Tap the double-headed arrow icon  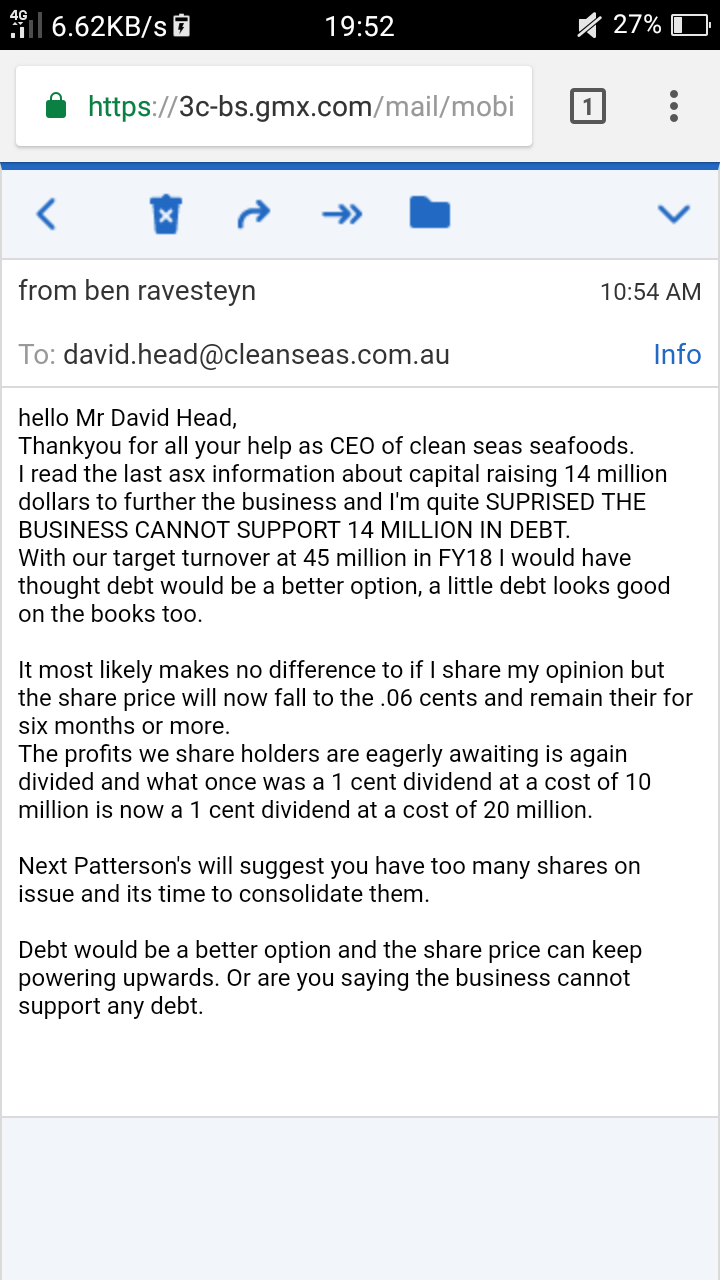pyautogui.click(x=342, y=214)
